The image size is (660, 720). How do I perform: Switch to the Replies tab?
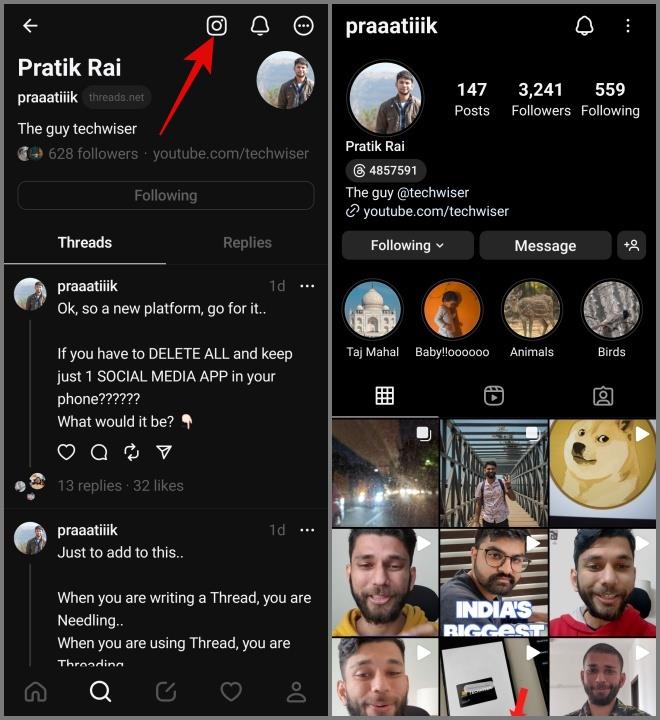[247, 242]
